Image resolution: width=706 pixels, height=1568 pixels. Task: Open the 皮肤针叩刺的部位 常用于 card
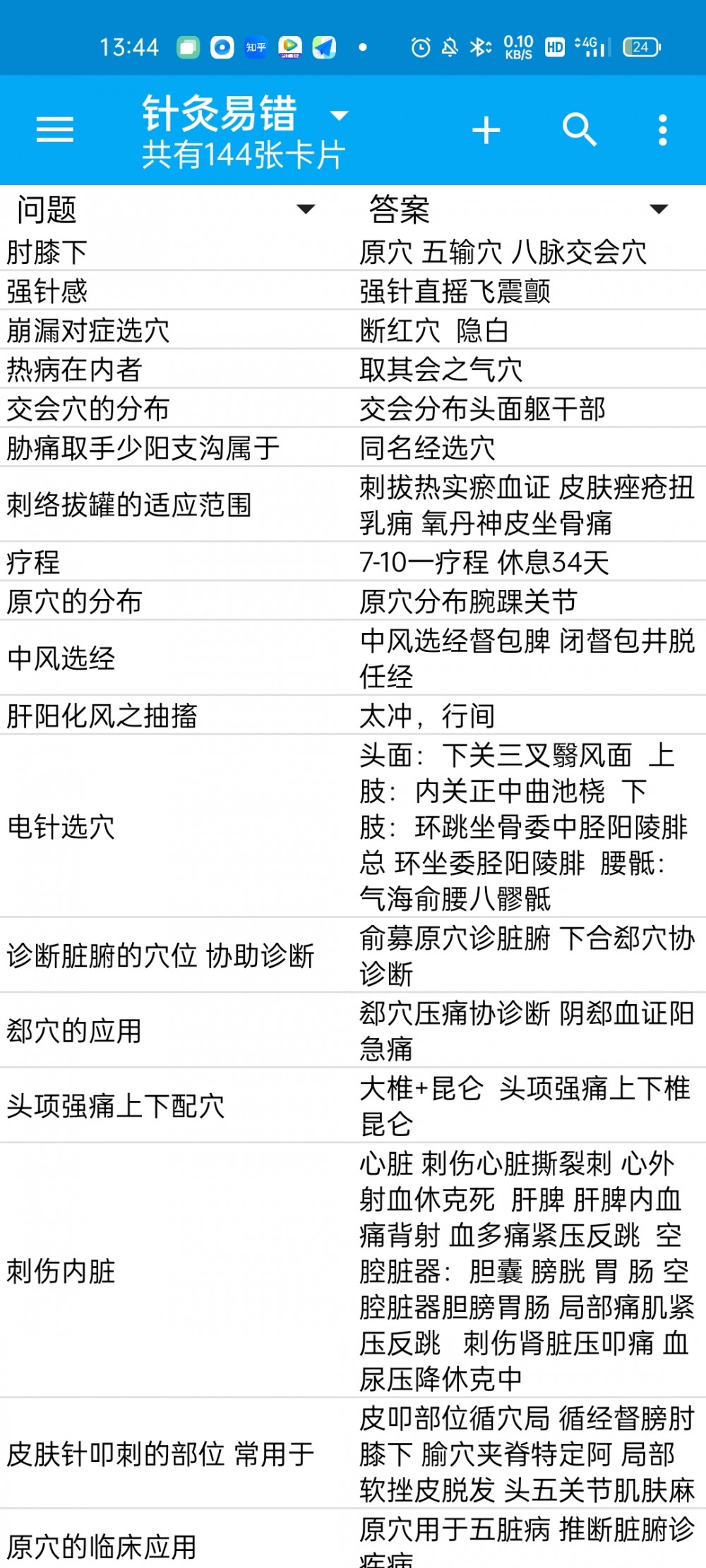(353, 1454)
